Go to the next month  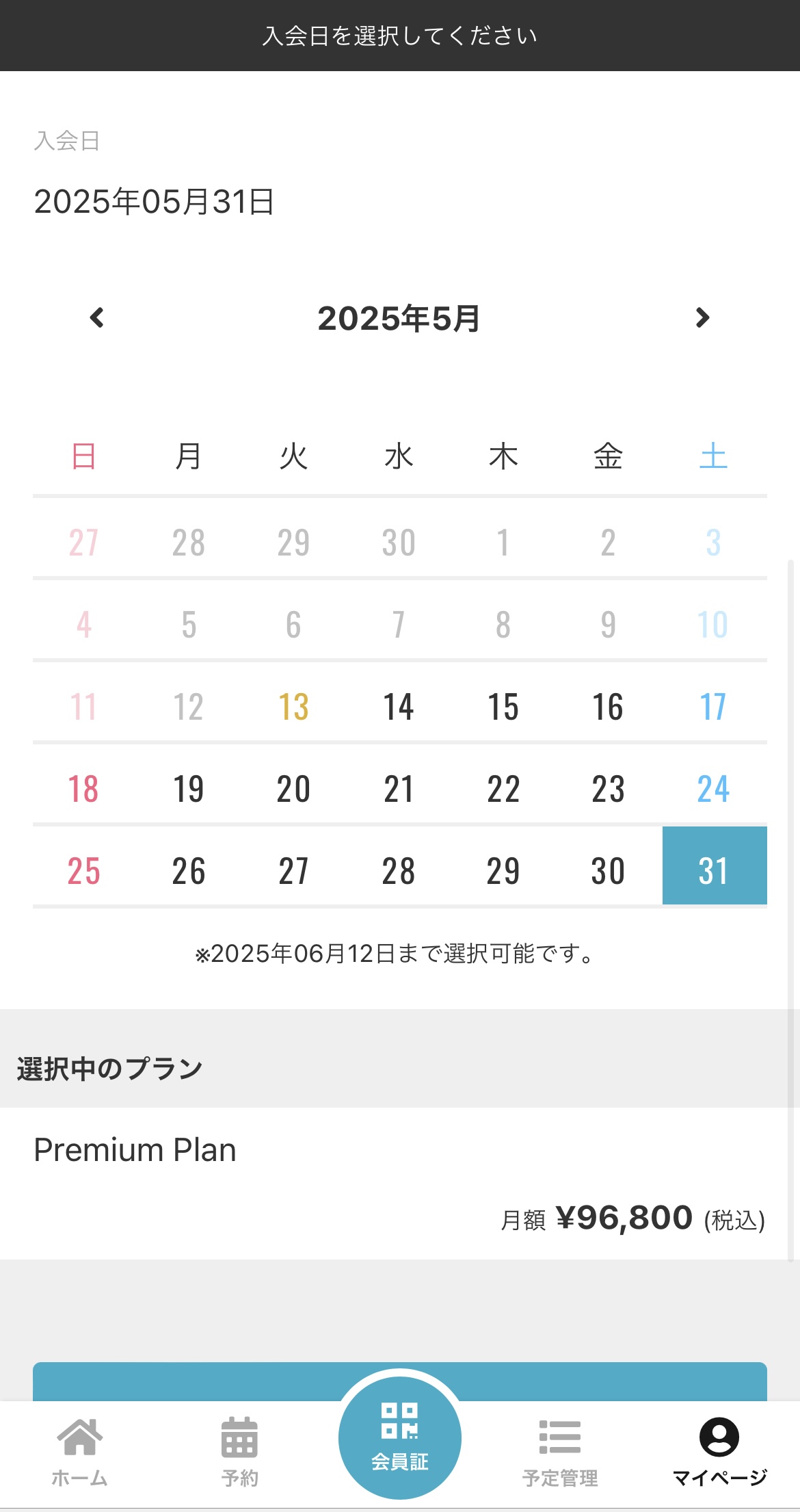pyautogui.click(x=702, y=317)
